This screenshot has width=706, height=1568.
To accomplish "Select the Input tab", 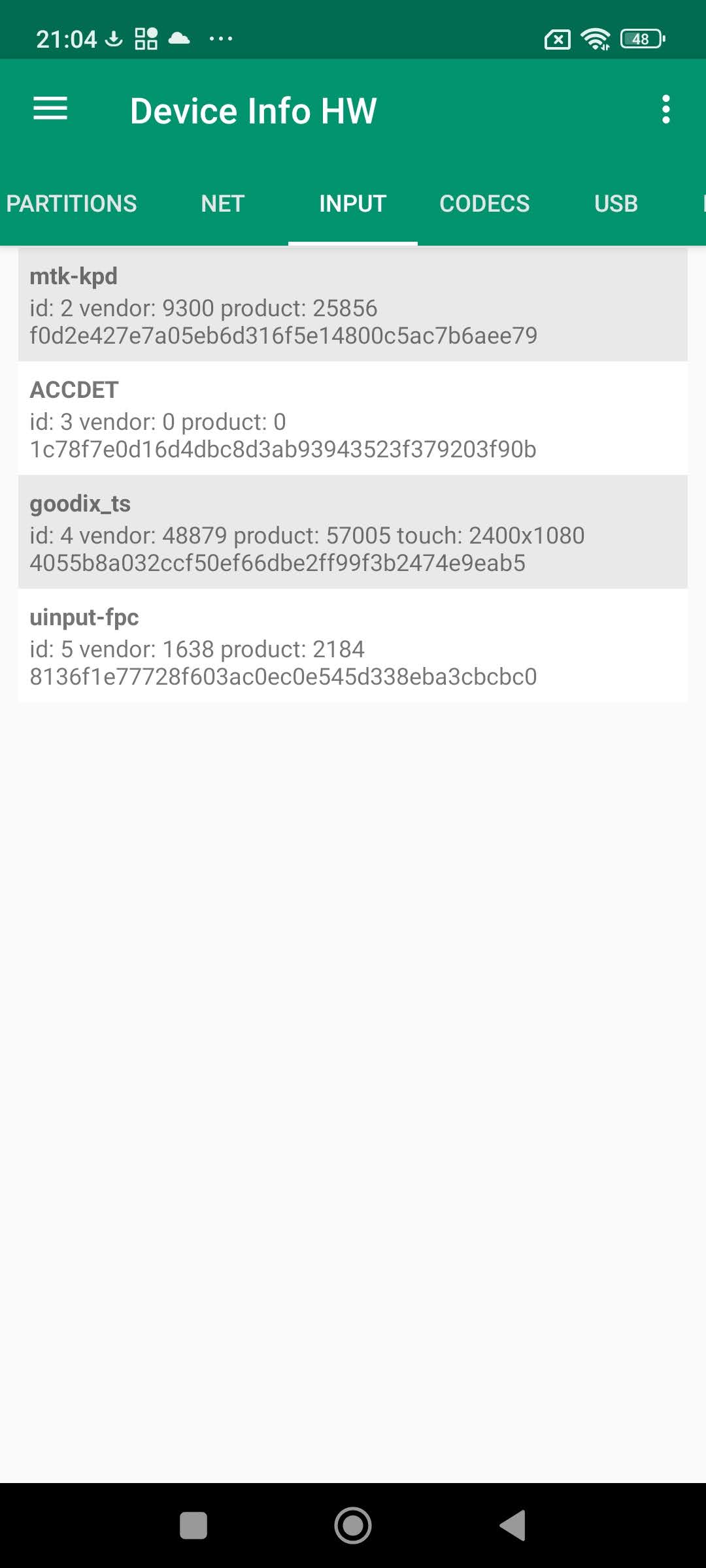I will [x=352, y=204].
